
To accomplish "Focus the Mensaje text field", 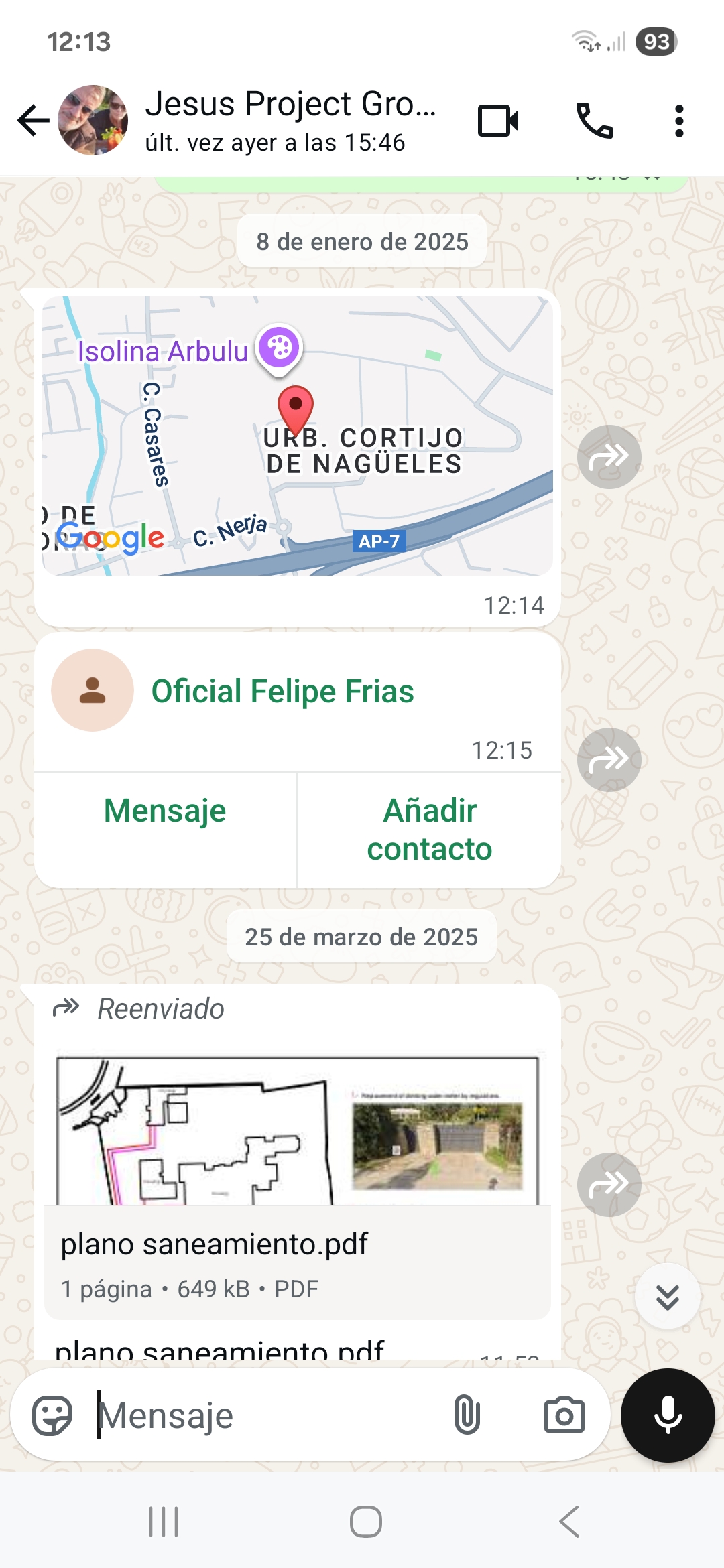I will tap(268, 1416).
